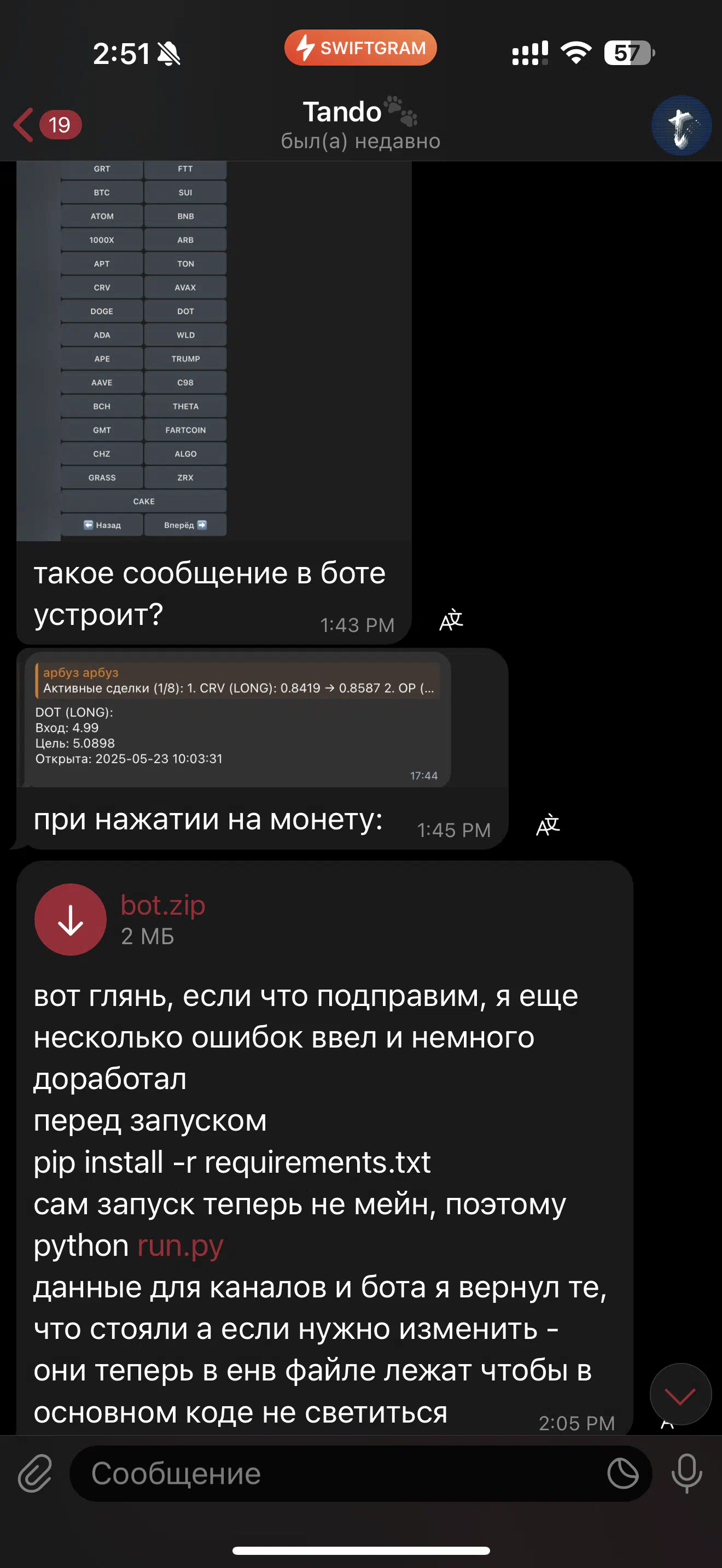Image resolution: width=722 pixels, height=1568 pixels.
Task: Open the coin list screenshot image
Action: coord(214,350)
